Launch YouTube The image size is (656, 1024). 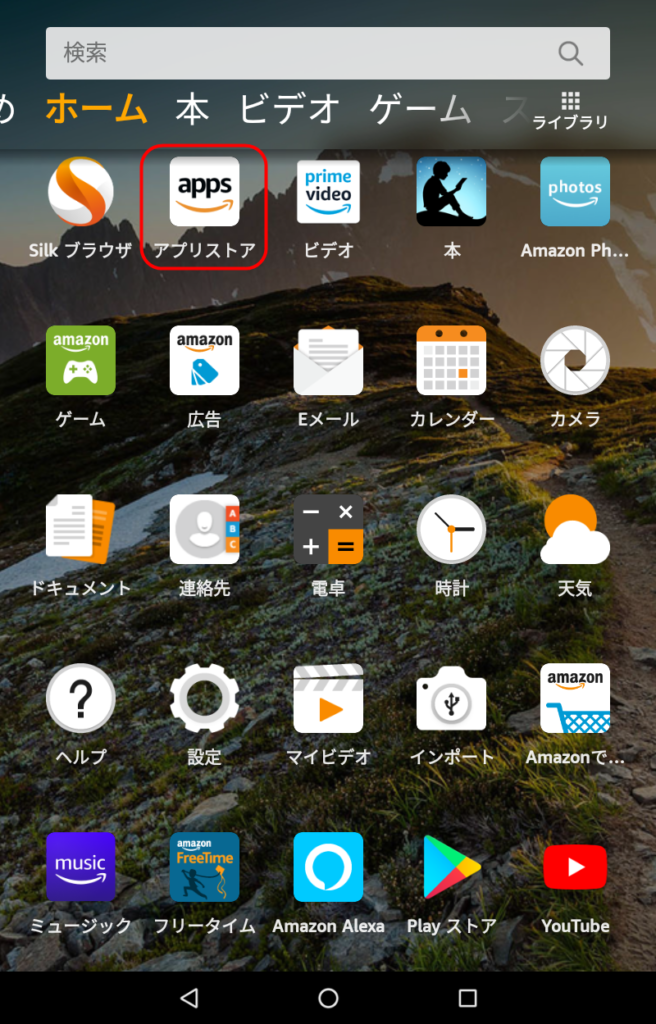(575, 867)
